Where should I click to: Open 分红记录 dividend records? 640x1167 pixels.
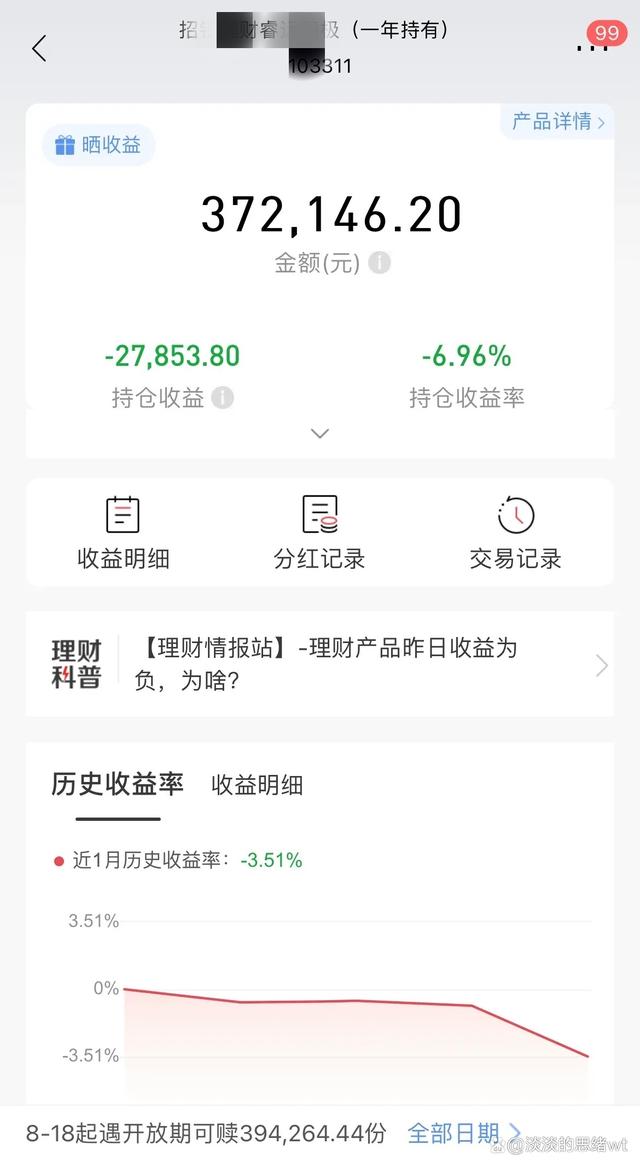coord(320,533)
